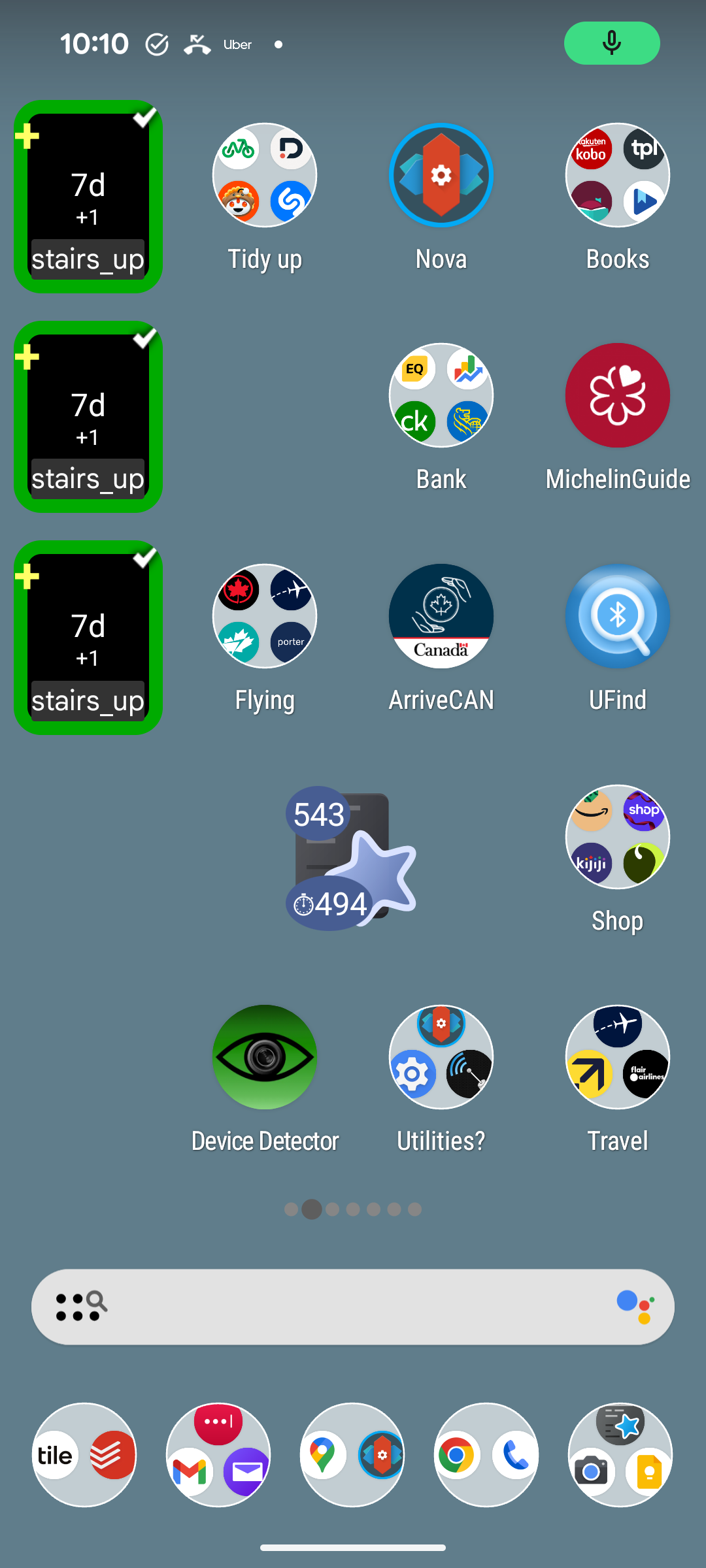Open the dock folder with Tile
Image resolution: width=706 pixels, height=1568 pixels.
coord(84,1455)
